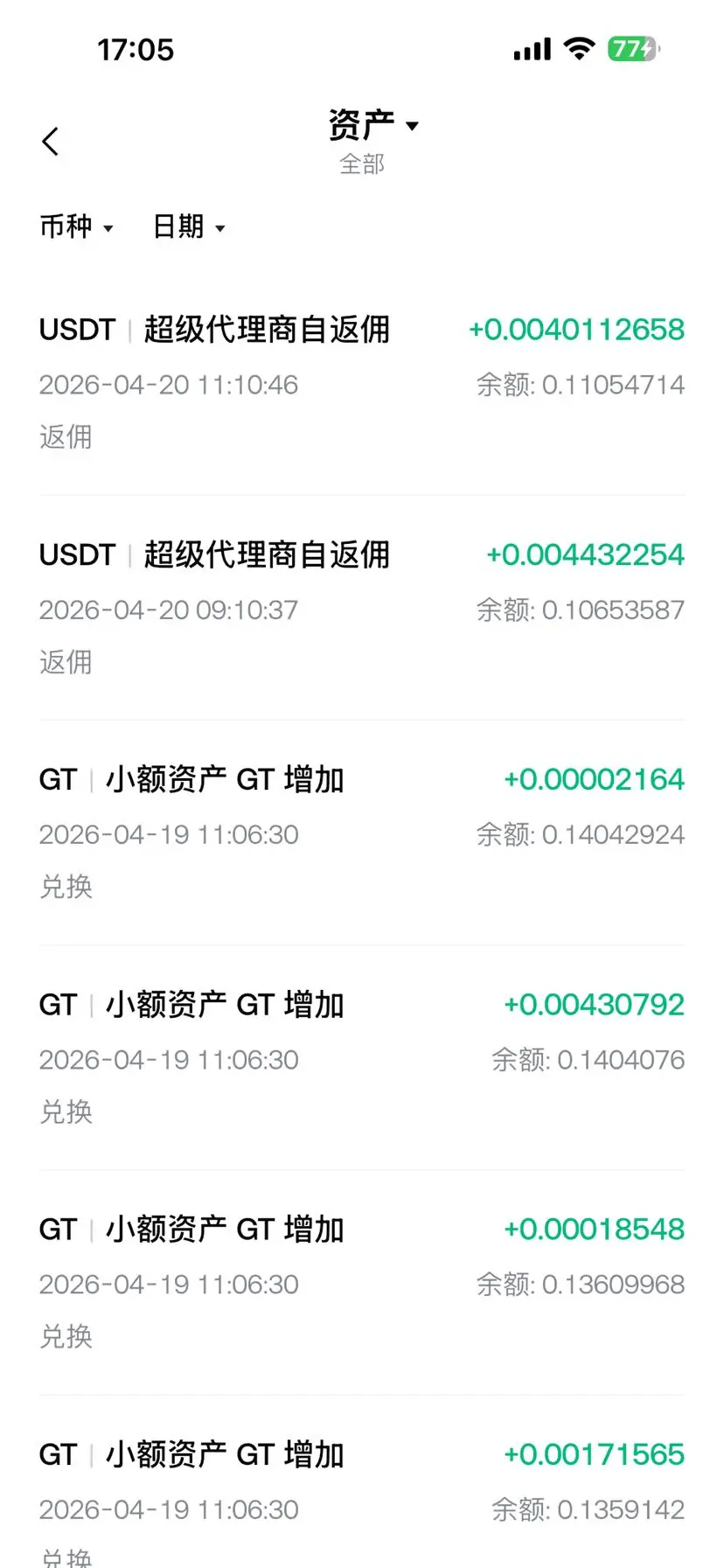Screen dimensions: 724x1568
Task: Open the USDT rebate record from 11:10:46
Action: [x=361, y=383]
